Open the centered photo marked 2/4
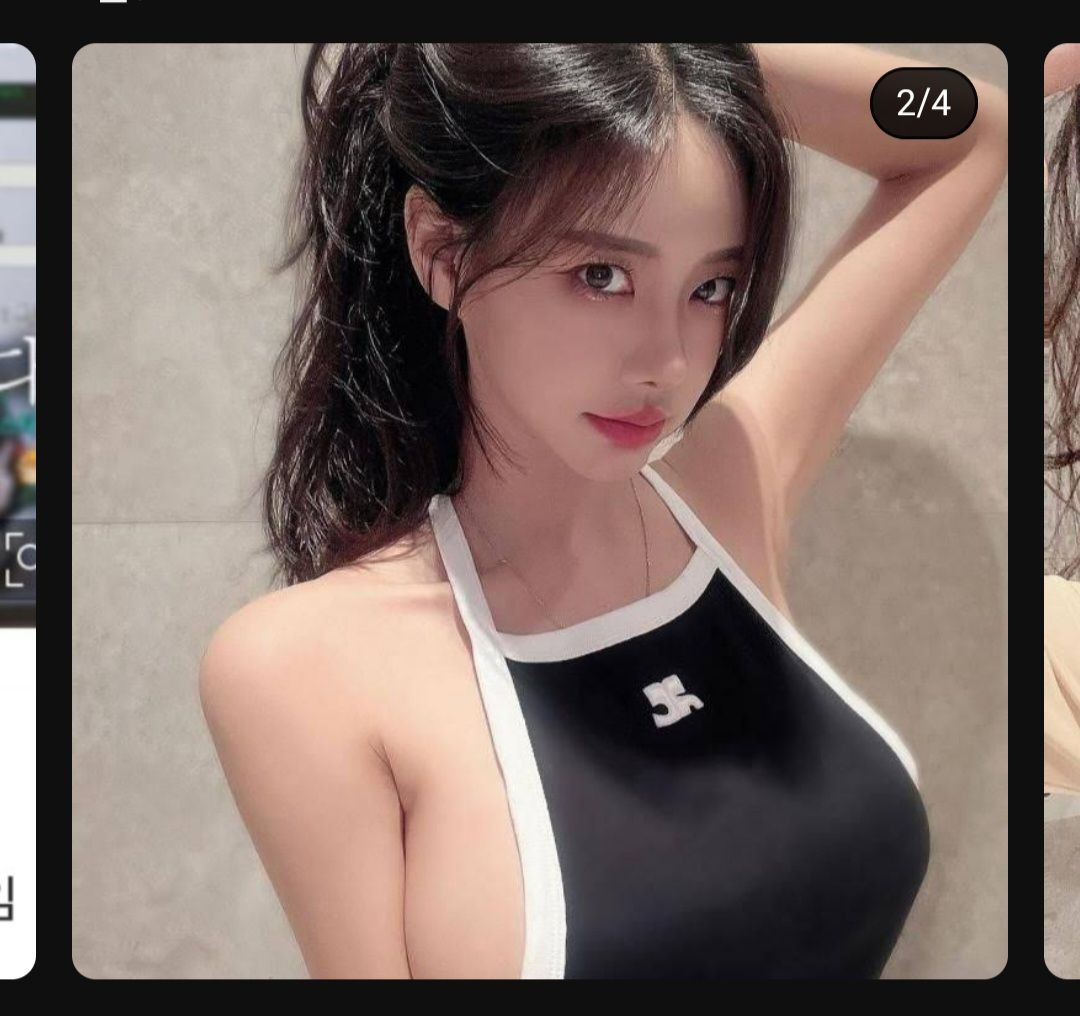This screenshot has width=1080, height=1016. [540, 510]
